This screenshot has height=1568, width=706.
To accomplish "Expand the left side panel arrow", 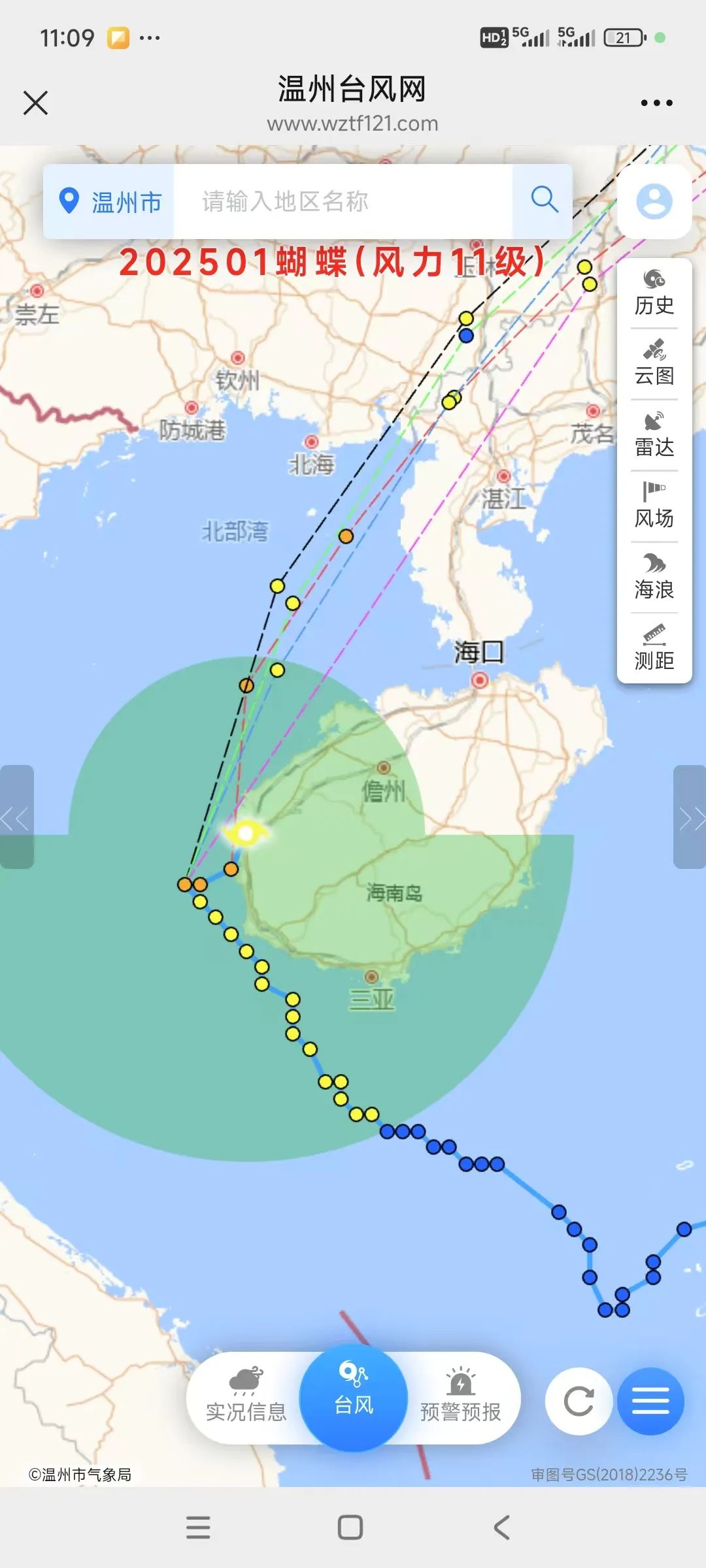I will pyautogui.click(x=16, y=817).
